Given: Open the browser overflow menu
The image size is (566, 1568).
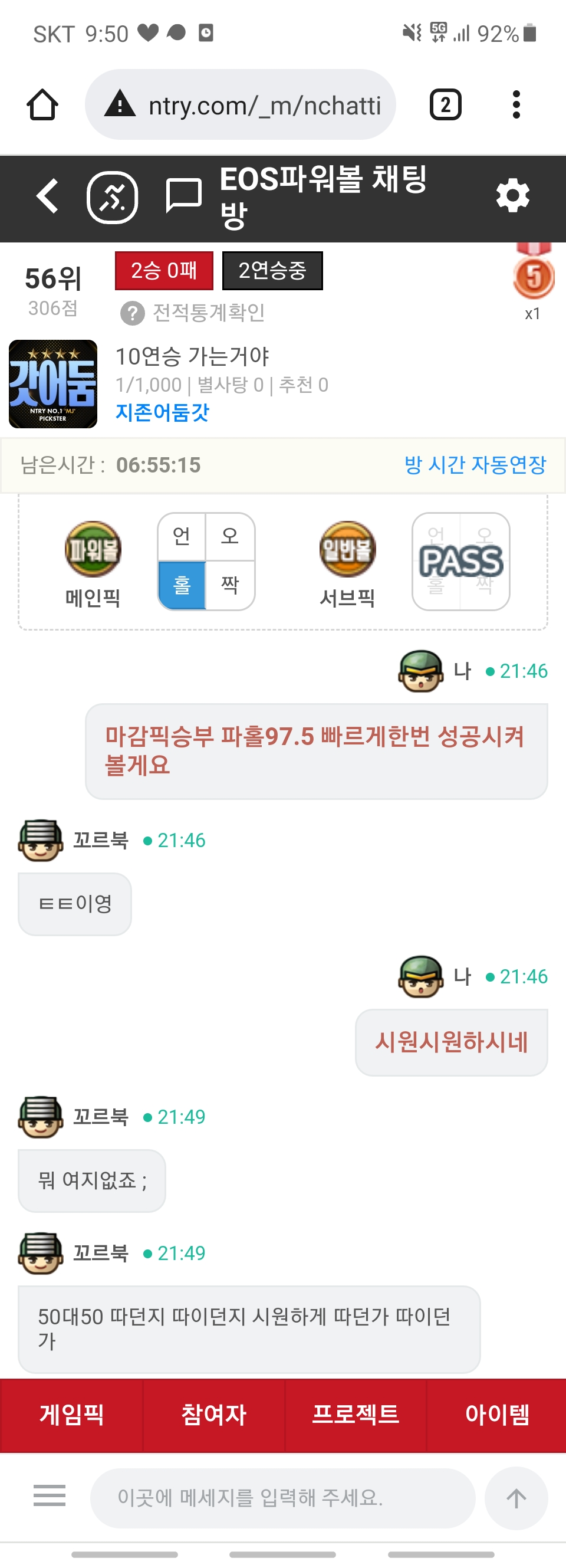Looking at the screenshot, I should click(516, 104).
